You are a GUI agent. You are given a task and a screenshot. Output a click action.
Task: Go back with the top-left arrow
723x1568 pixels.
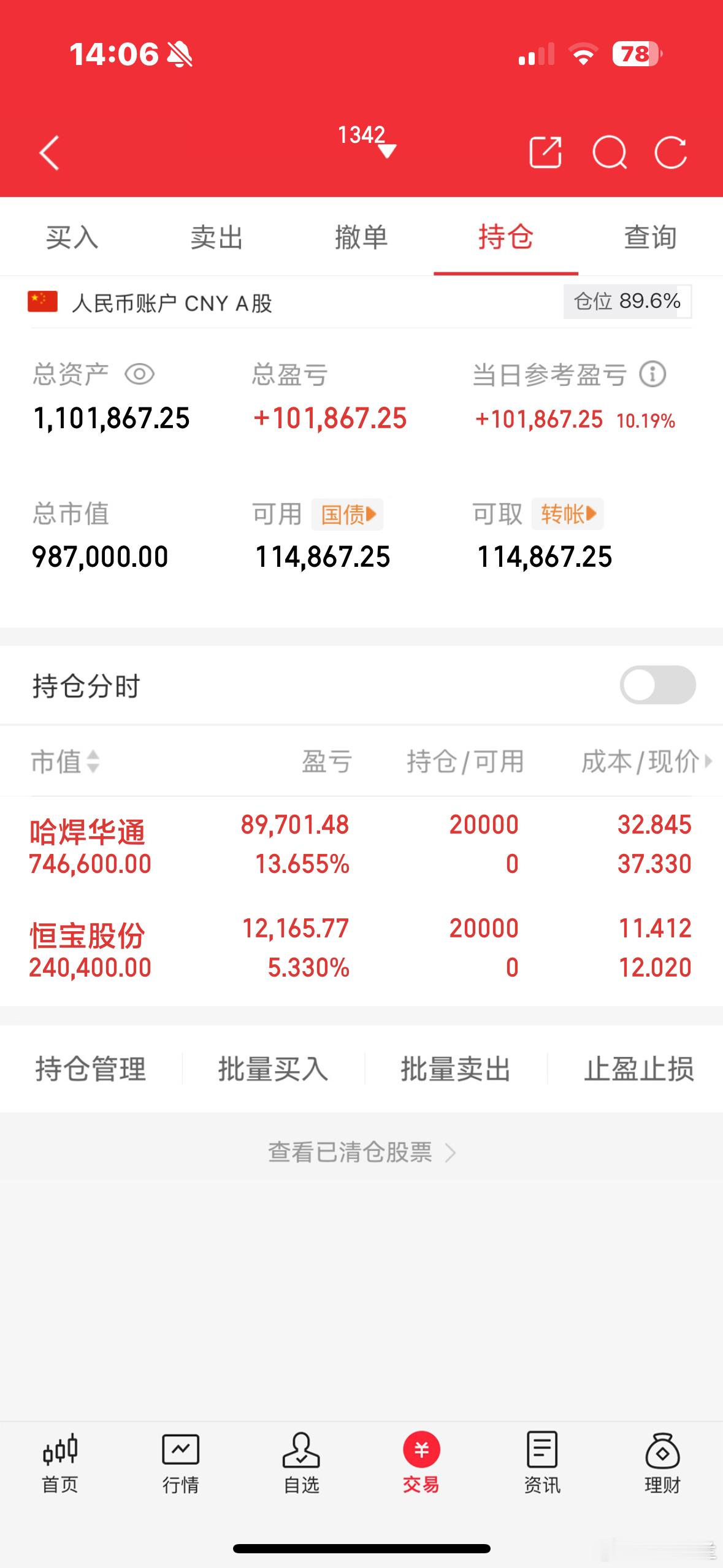point(49,153)
